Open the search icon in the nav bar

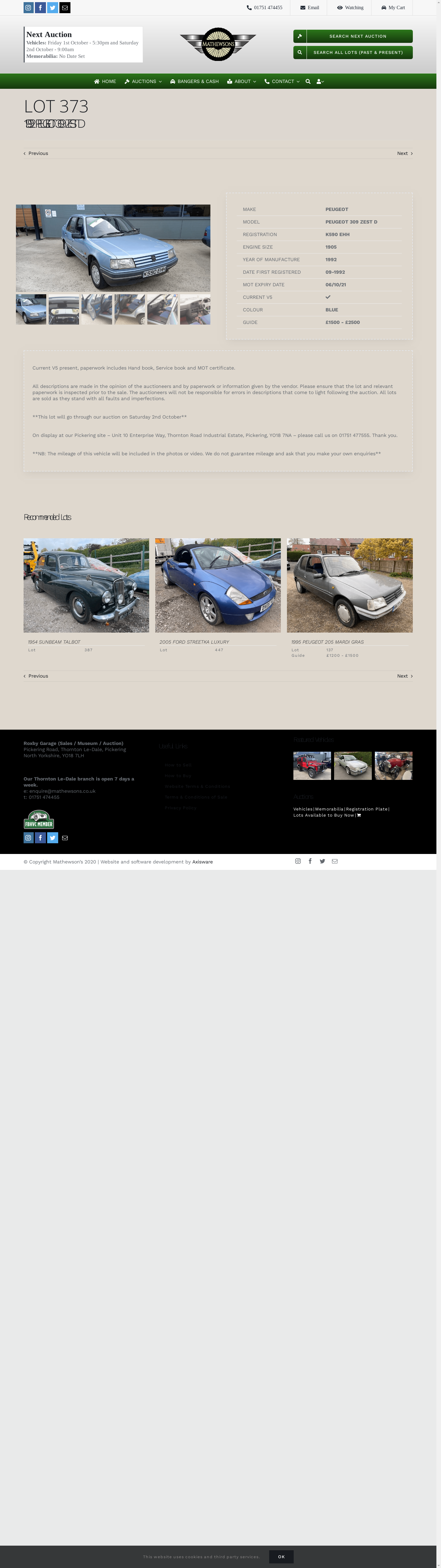click(308, 81)
